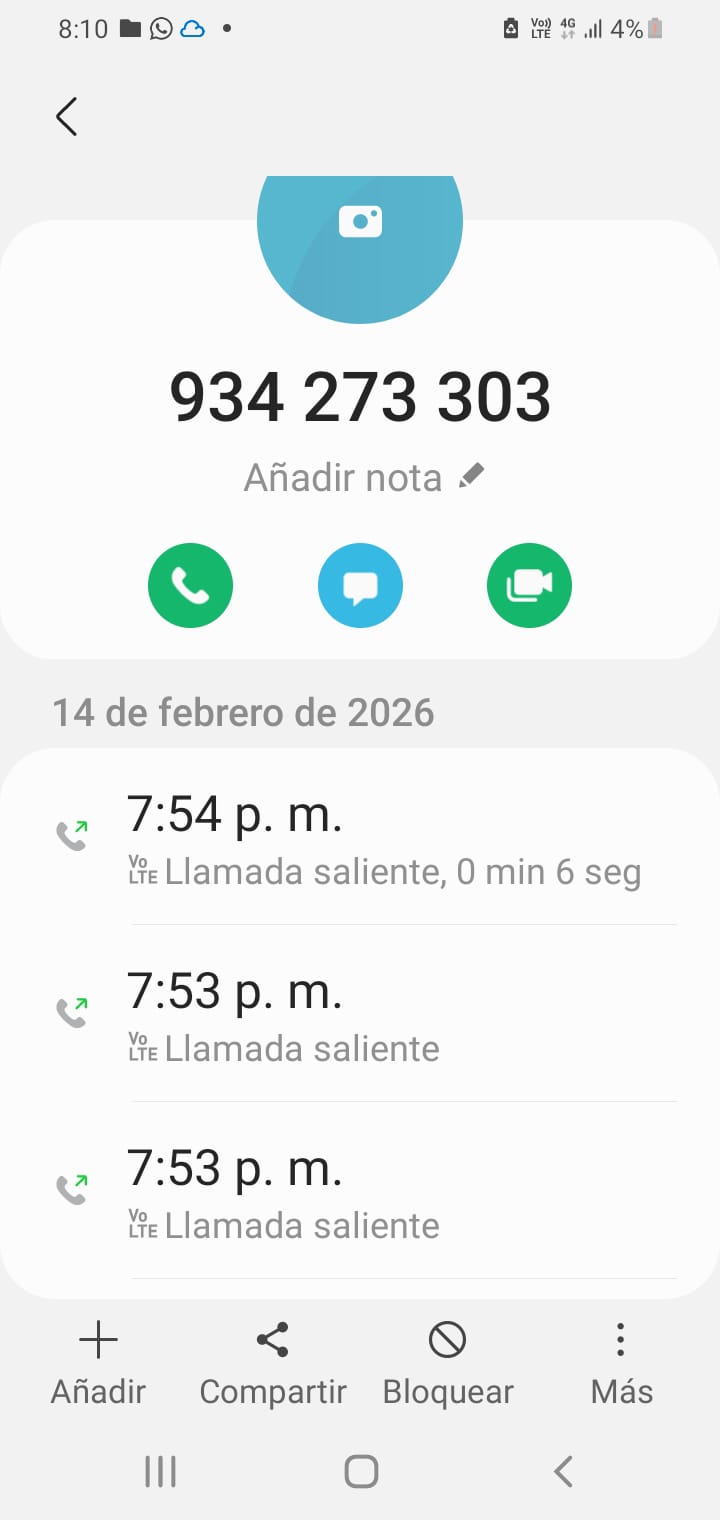This screenshot has width=720, height=1520.
Task: Tap Añadir nota to add a note
Action: pyautogui.click(x=363, y=478)
